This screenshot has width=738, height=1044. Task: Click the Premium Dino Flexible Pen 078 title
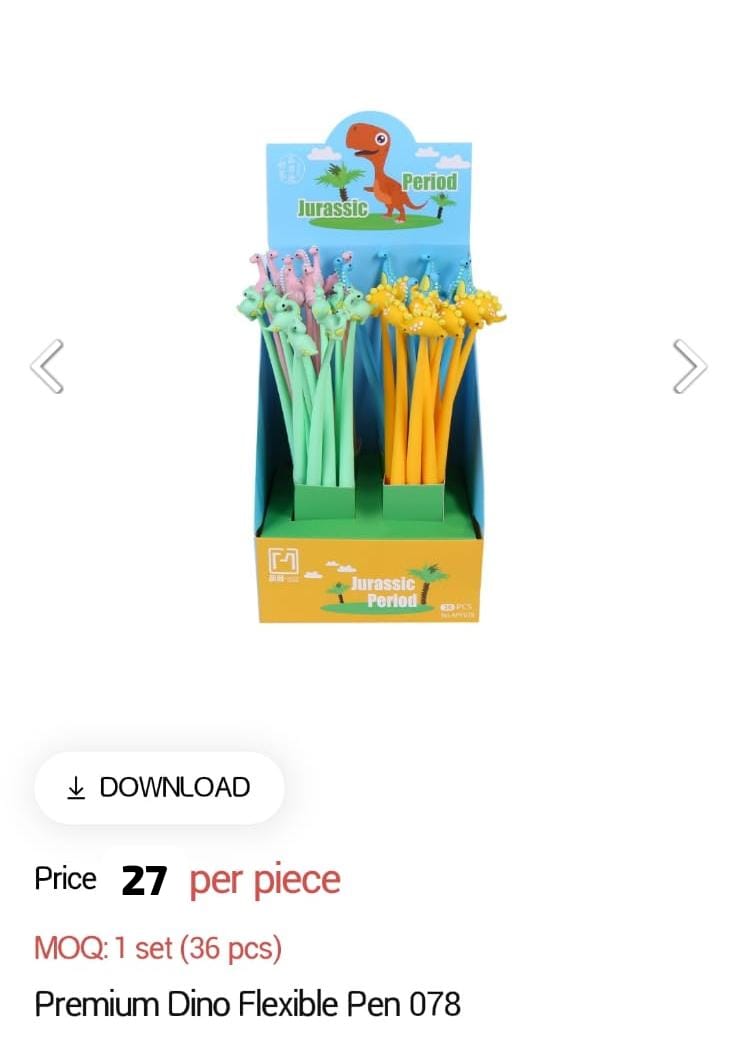click(246, 1005)
